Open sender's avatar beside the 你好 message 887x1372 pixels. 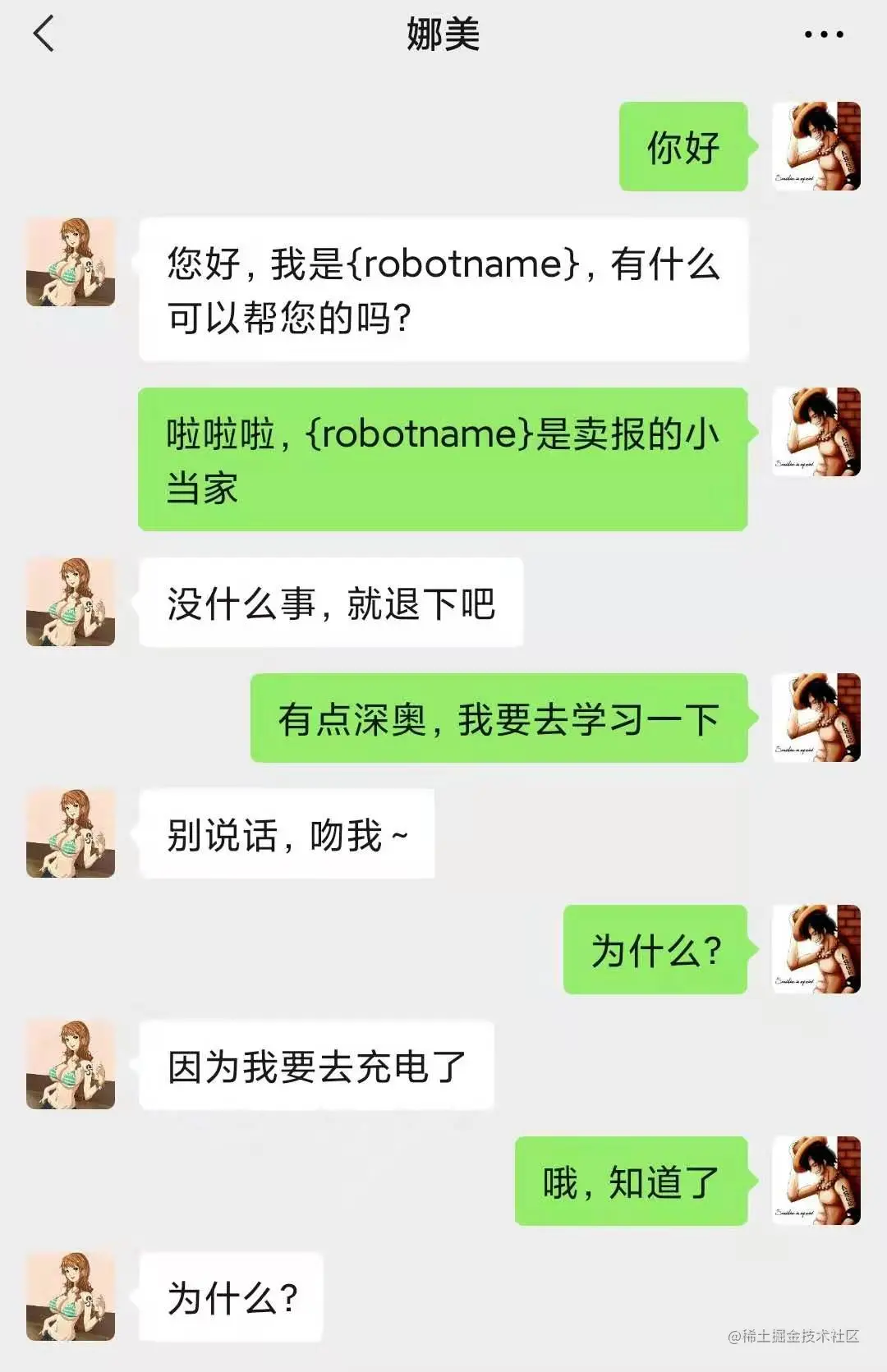(x=816, y=146)
